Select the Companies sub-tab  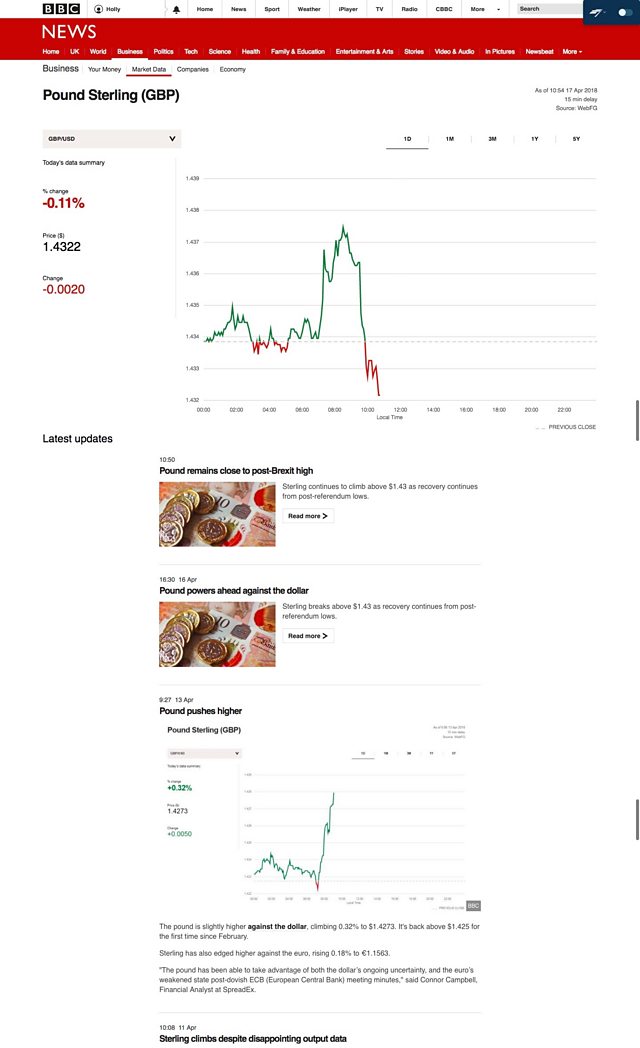192,70
